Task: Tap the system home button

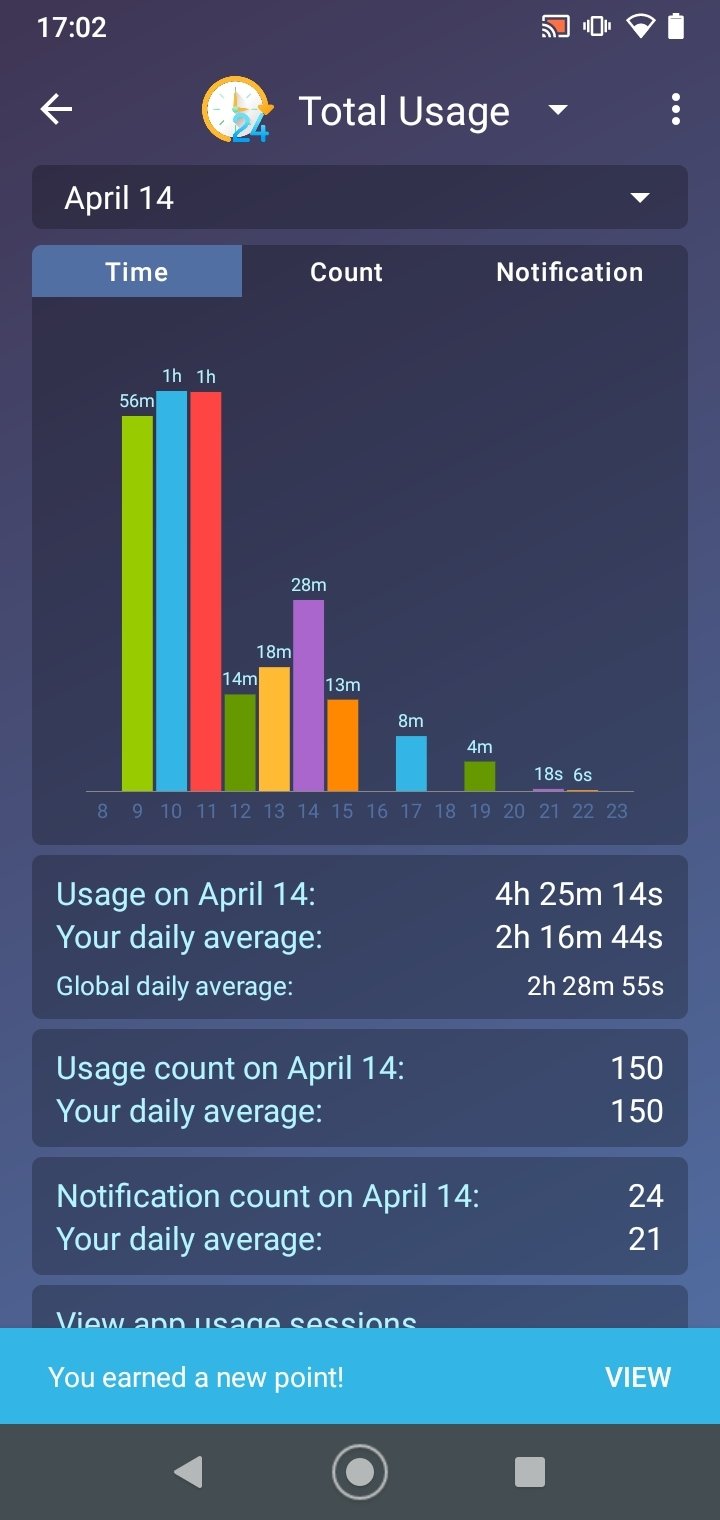Action: click(x=359, y=1471)
